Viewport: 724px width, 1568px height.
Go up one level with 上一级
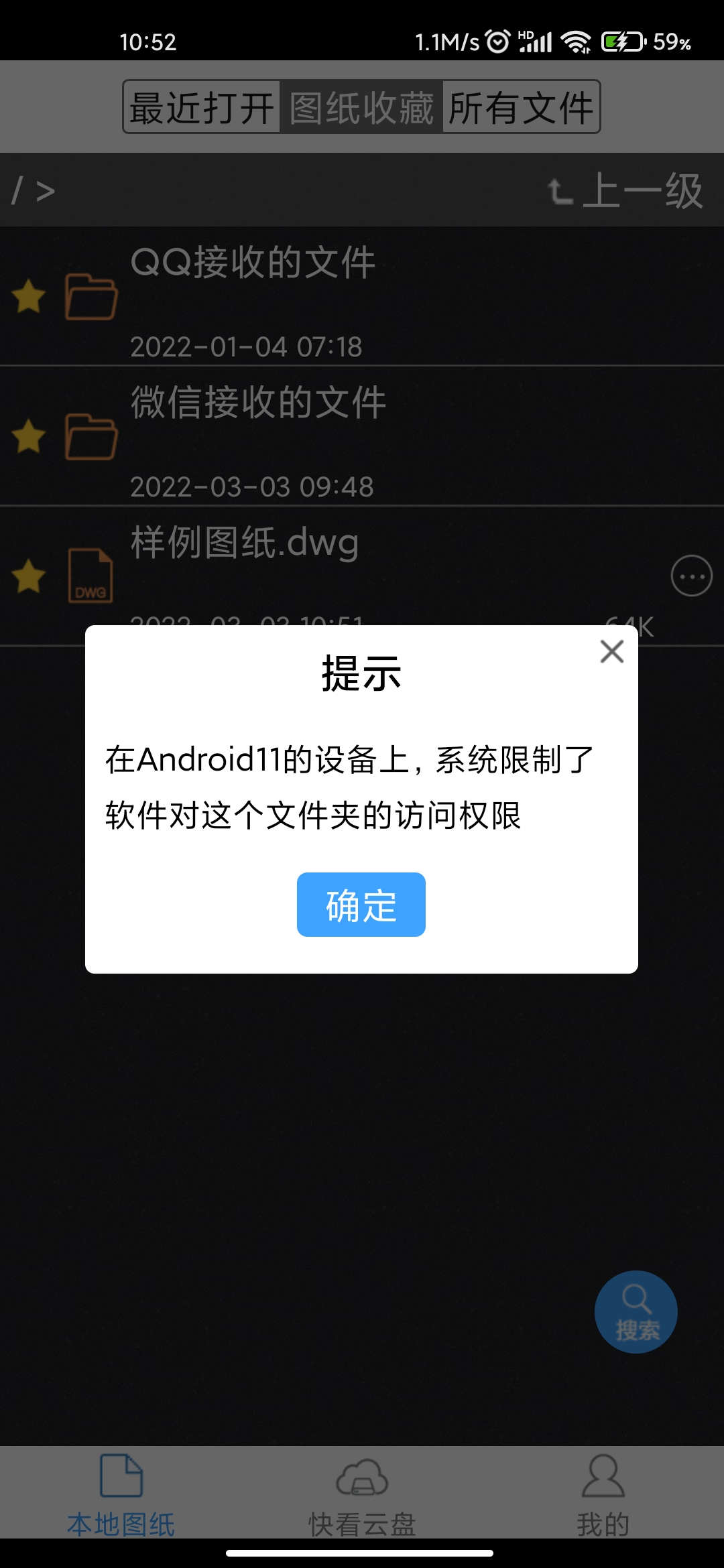coord(625,191)
